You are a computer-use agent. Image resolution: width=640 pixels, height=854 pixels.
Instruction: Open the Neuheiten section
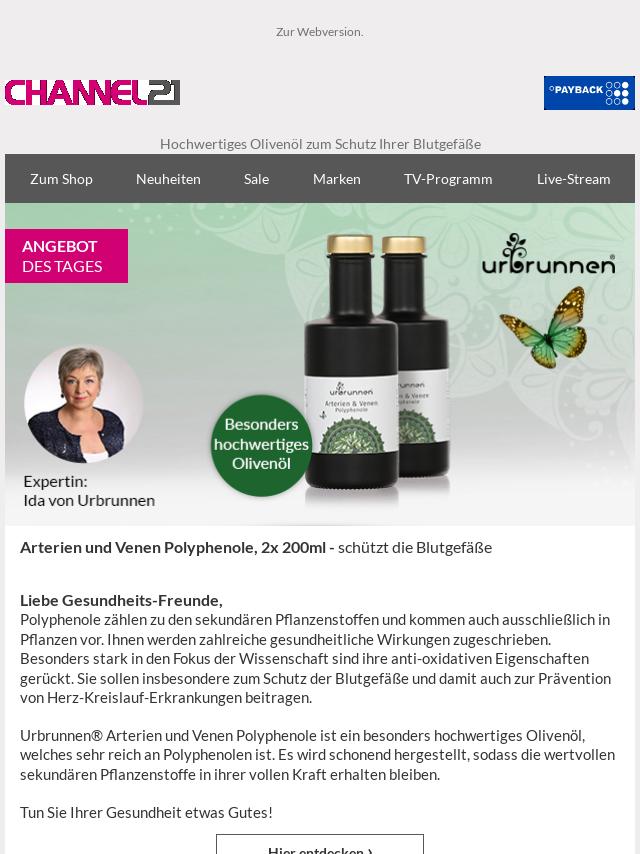point(168,179)
